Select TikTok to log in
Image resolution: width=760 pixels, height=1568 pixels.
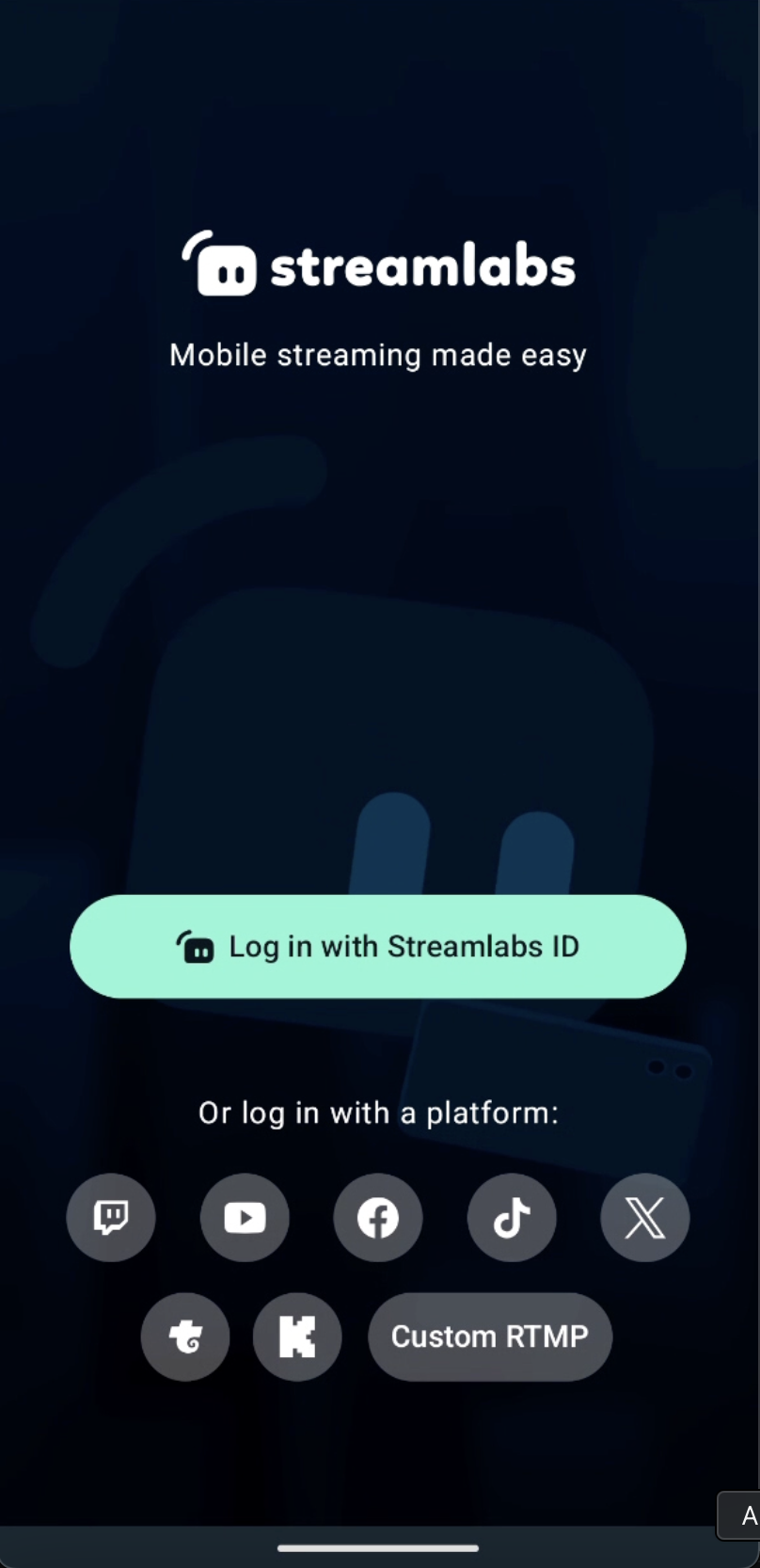(x=512, y=1217)
